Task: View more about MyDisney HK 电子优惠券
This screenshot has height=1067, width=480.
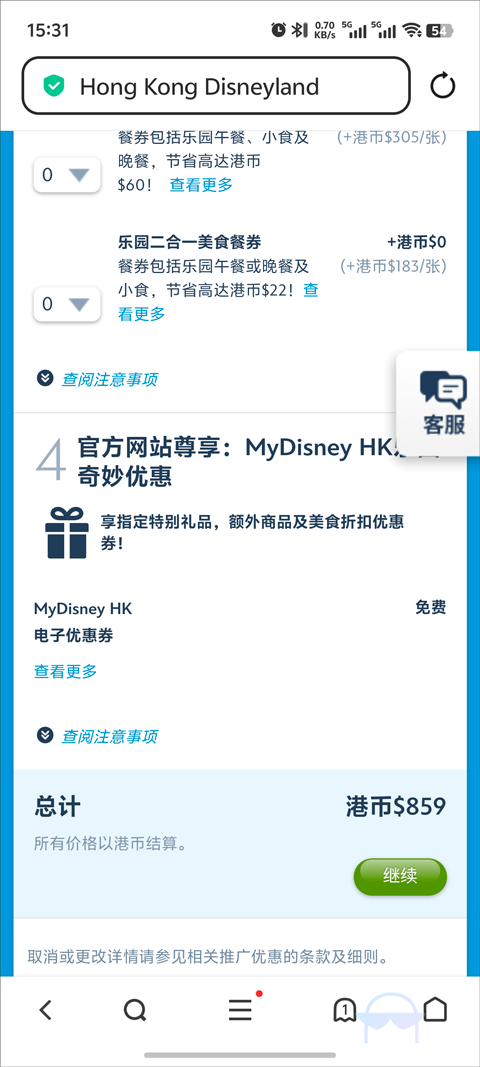Action: coord(65,672)
